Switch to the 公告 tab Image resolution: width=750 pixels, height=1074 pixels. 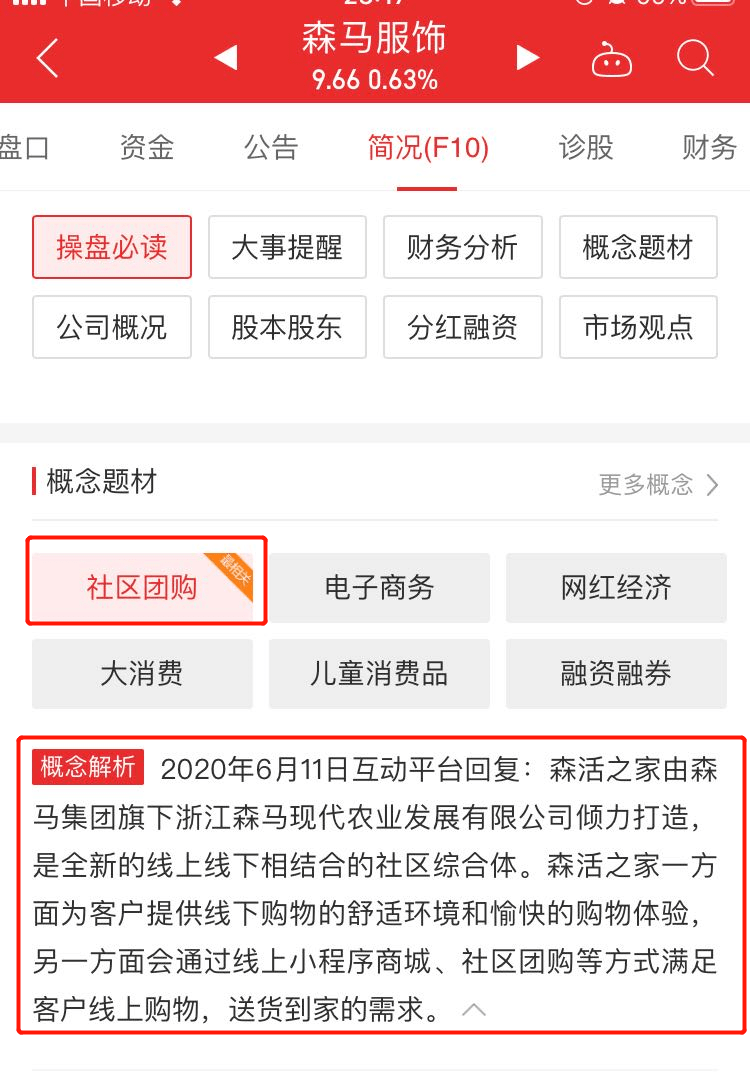pos(271,148)
